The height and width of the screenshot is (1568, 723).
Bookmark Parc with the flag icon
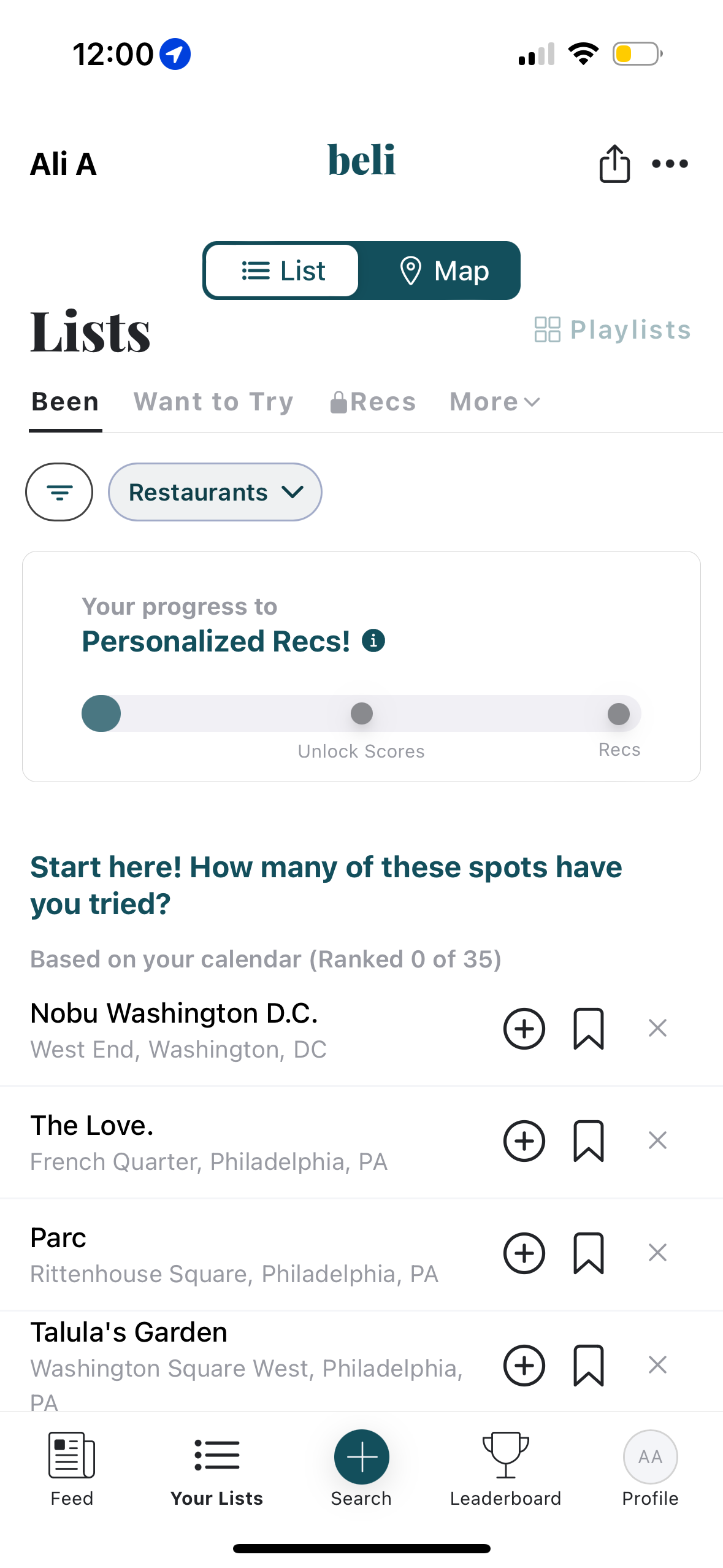[x=588, y=1253]
